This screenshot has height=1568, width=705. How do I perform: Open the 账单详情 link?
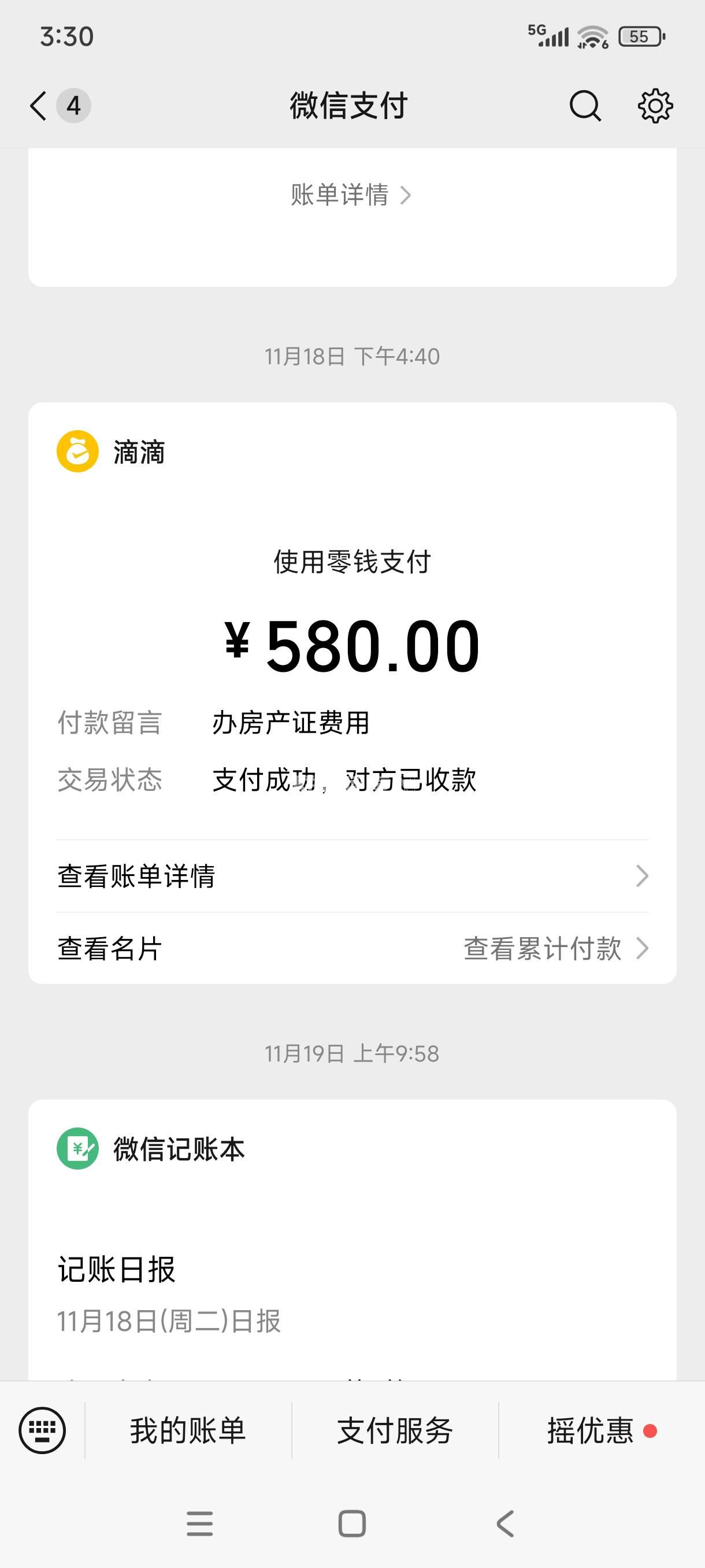(351, 195)
